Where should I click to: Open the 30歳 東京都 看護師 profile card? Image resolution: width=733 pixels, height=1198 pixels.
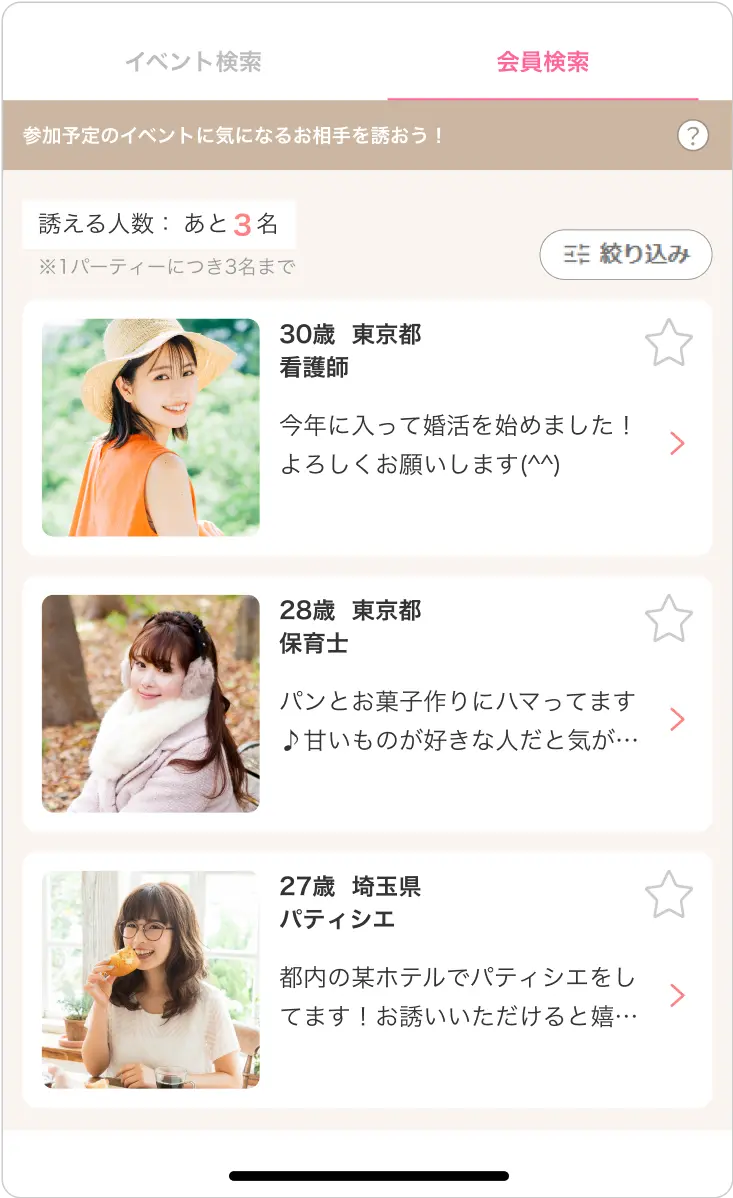click(460, 428)
